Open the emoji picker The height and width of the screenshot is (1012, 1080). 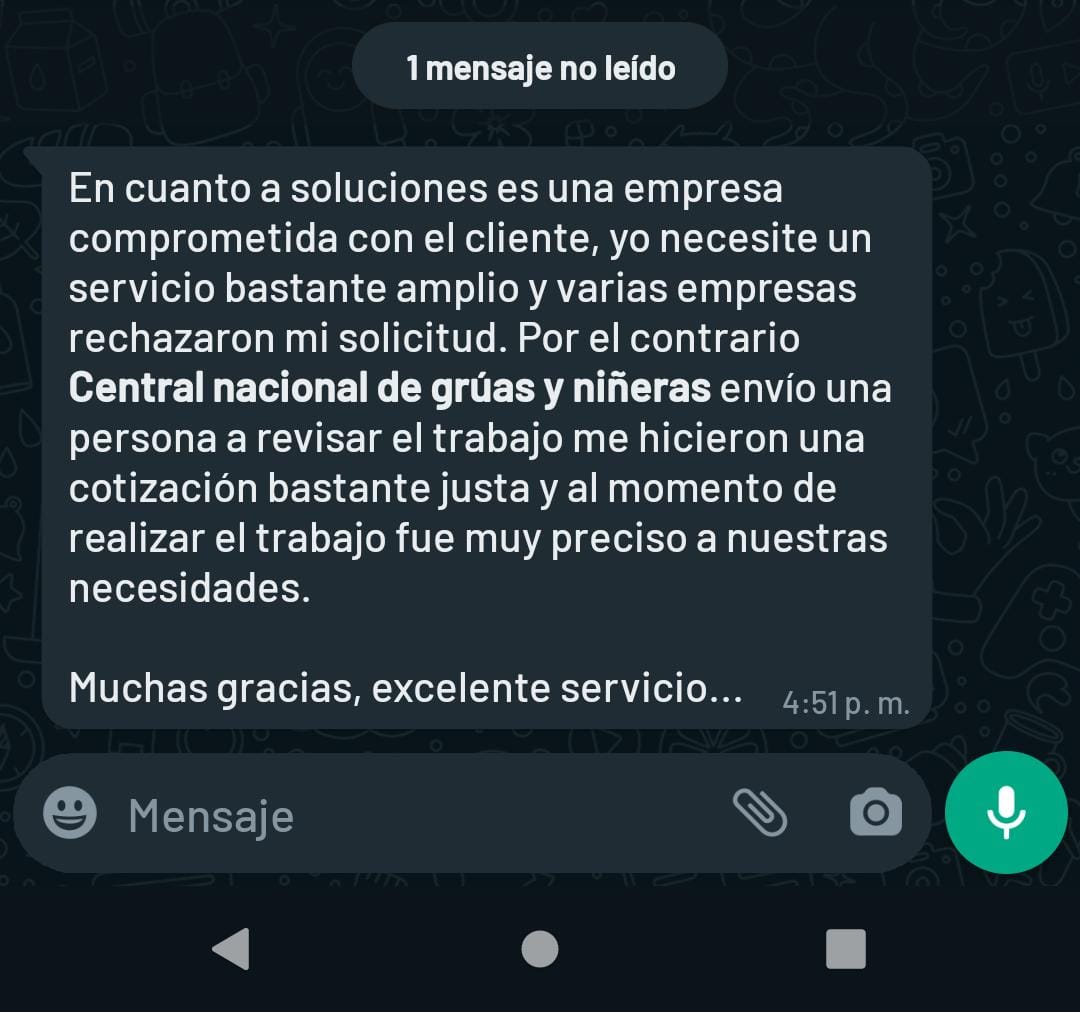(70, 813)
